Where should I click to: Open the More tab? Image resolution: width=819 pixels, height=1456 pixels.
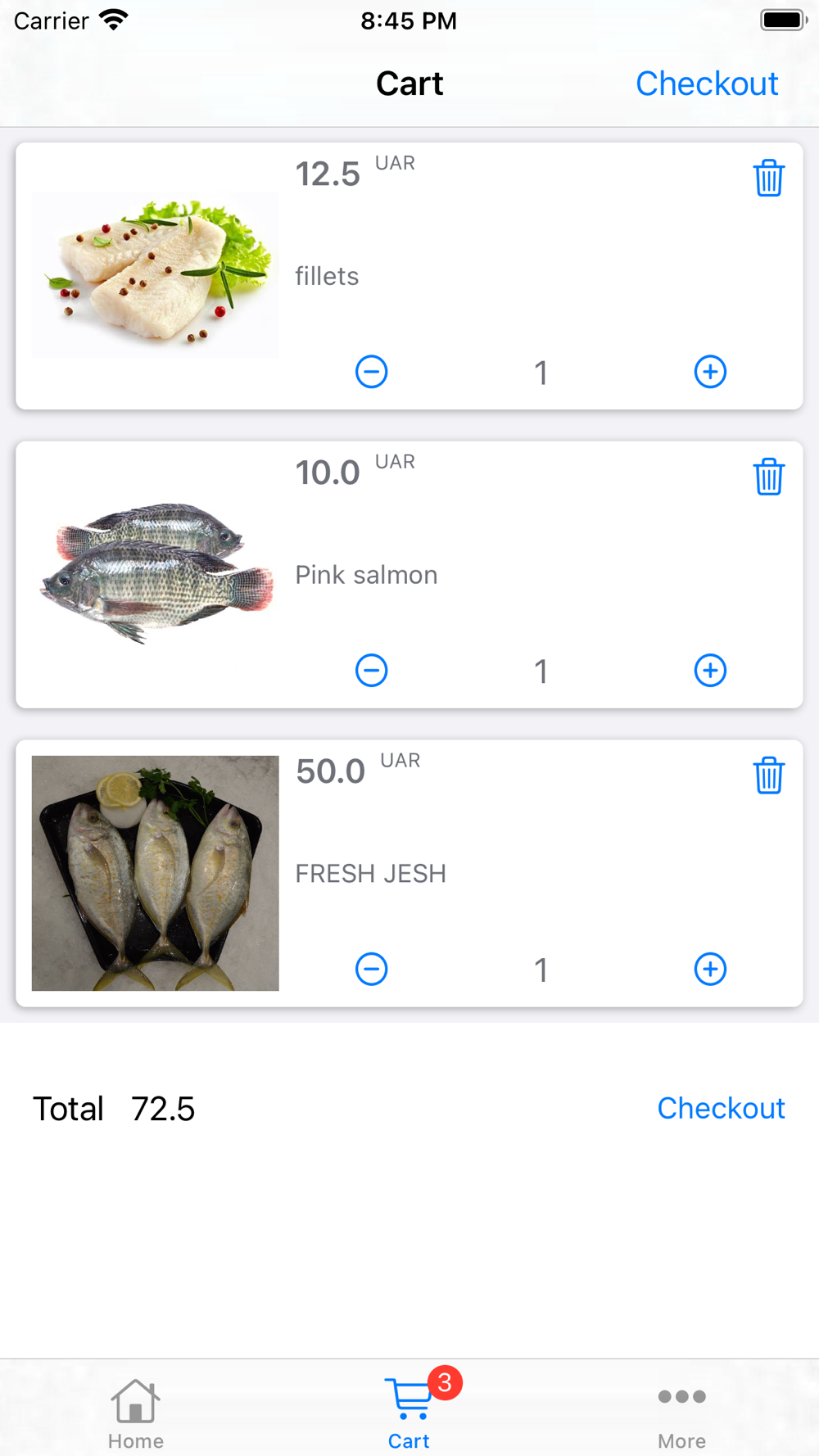click(682, 1414)
